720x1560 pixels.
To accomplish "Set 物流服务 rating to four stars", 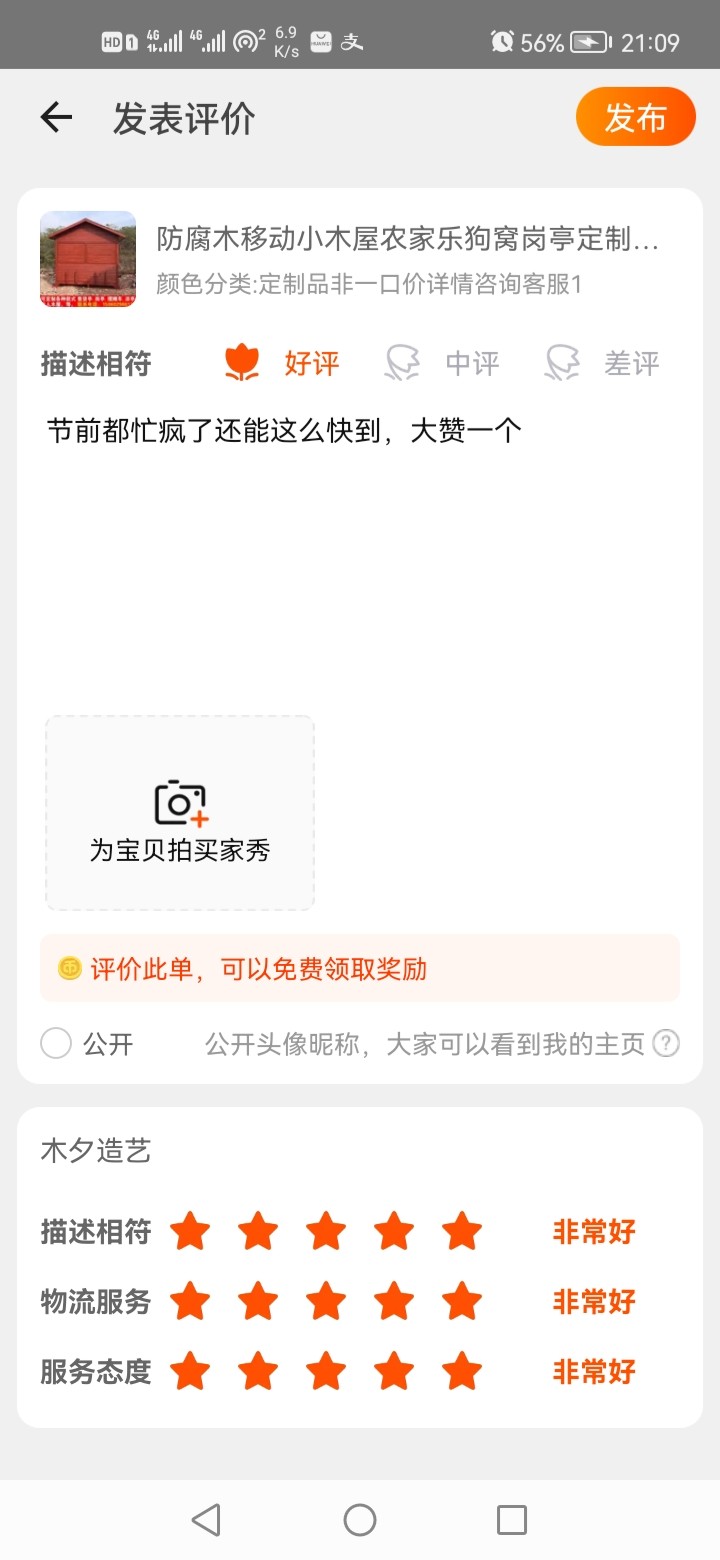I will (x=394, y=1301).
